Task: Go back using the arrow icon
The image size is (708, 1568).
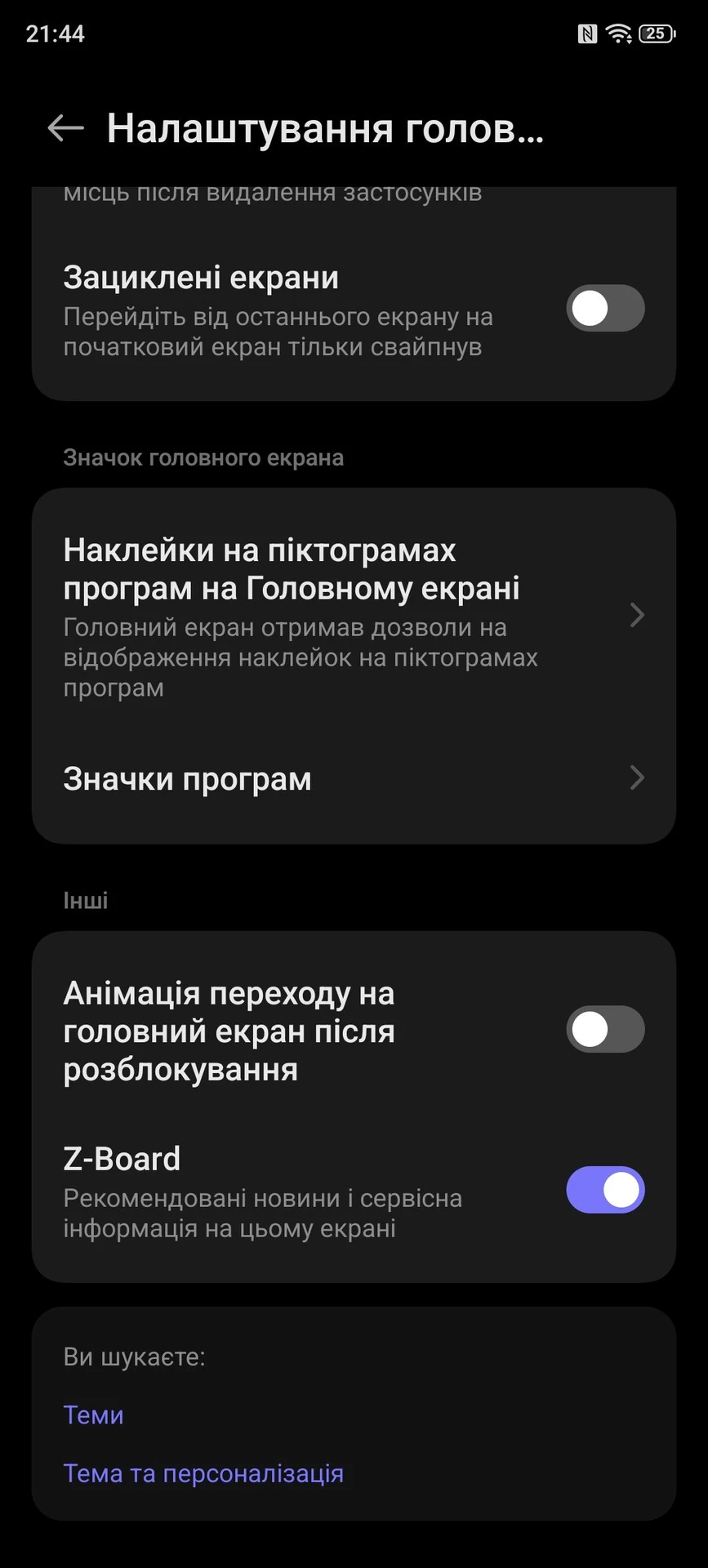Action: click(x=65, y=128)
